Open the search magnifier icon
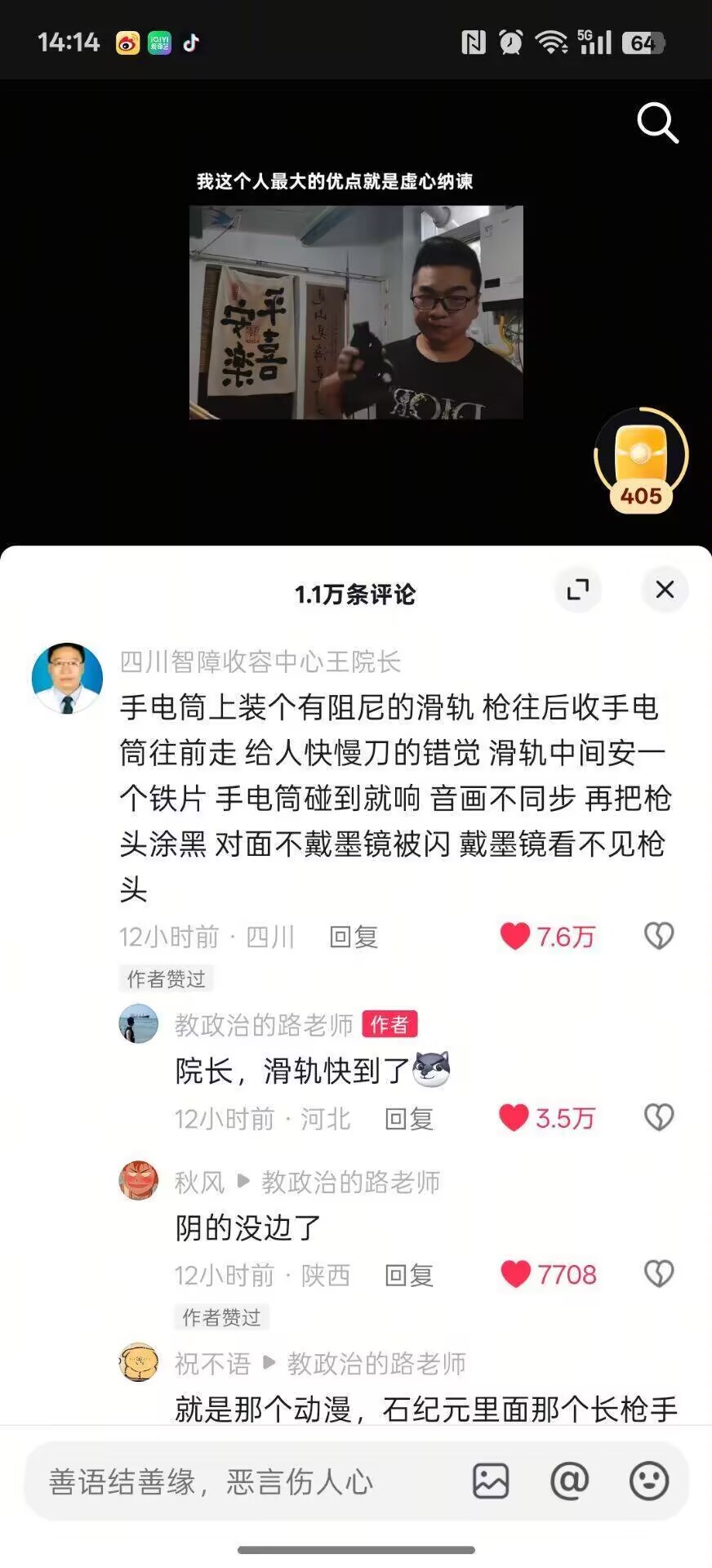The height and width of the screenshot is (1568, 712). pyautogui.click(x=657, y=123)
